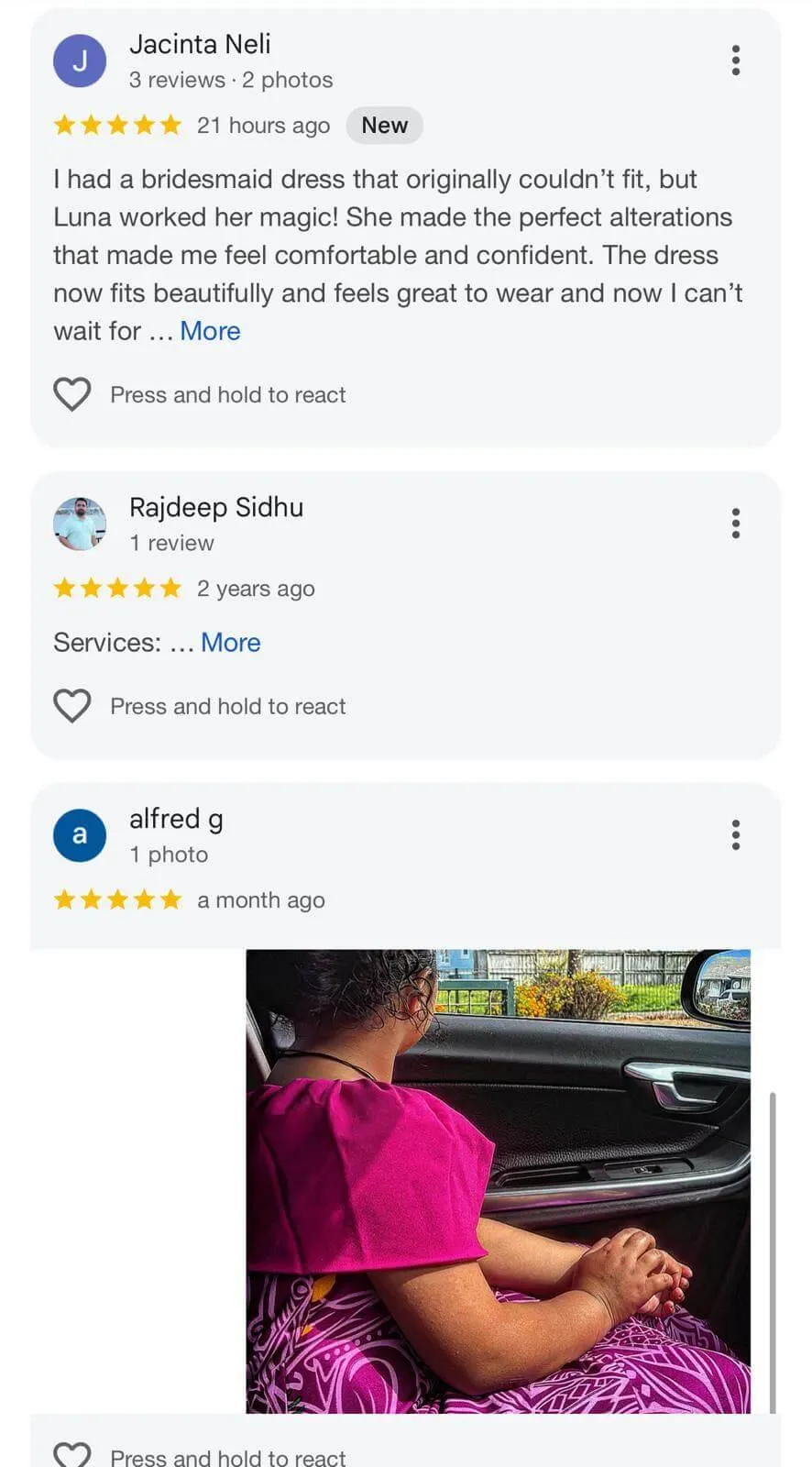This screenshot has width=812, height=1467.
Task: Open the options menu on Rajdeep Sidhu's review
Action: pos(735,524)
